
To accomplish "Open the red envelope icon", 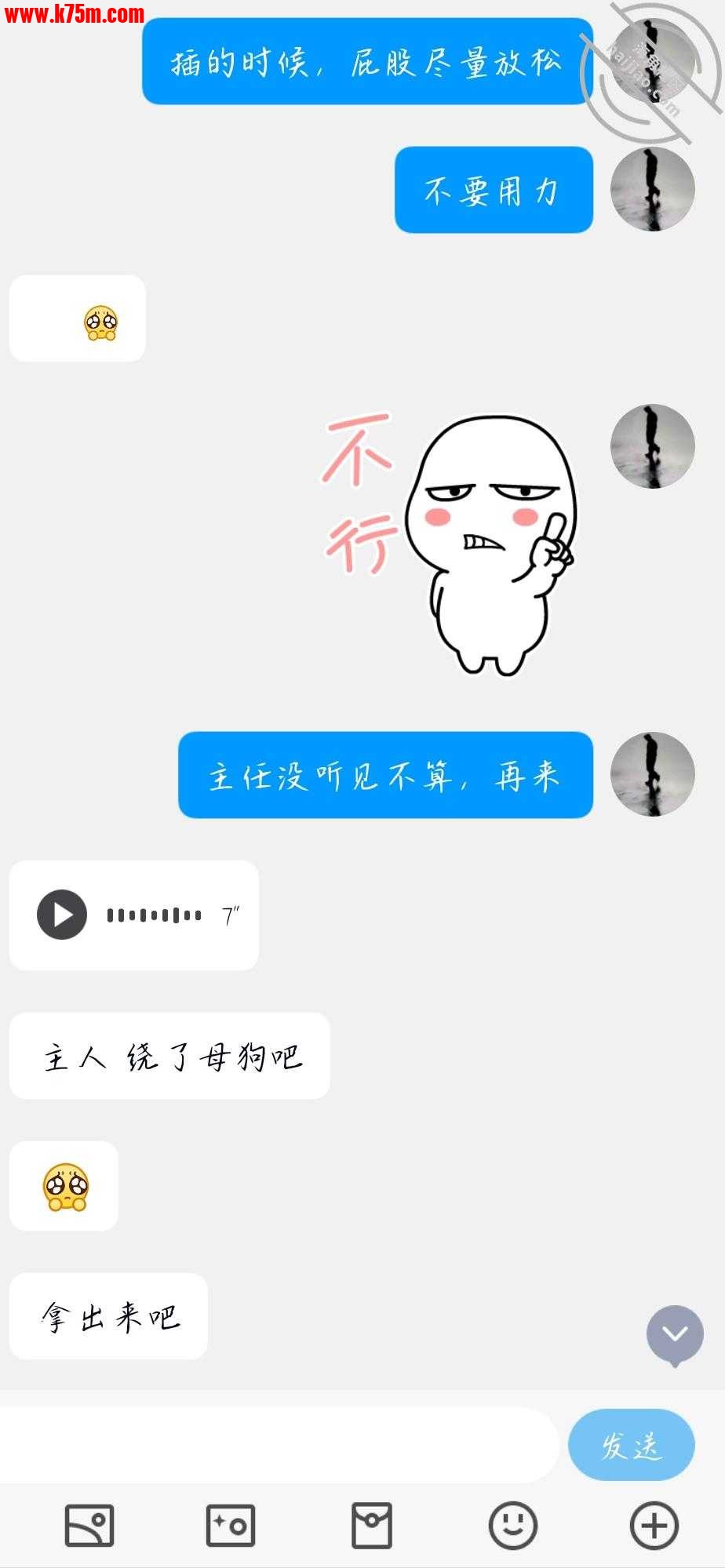I will [371, 1526].
